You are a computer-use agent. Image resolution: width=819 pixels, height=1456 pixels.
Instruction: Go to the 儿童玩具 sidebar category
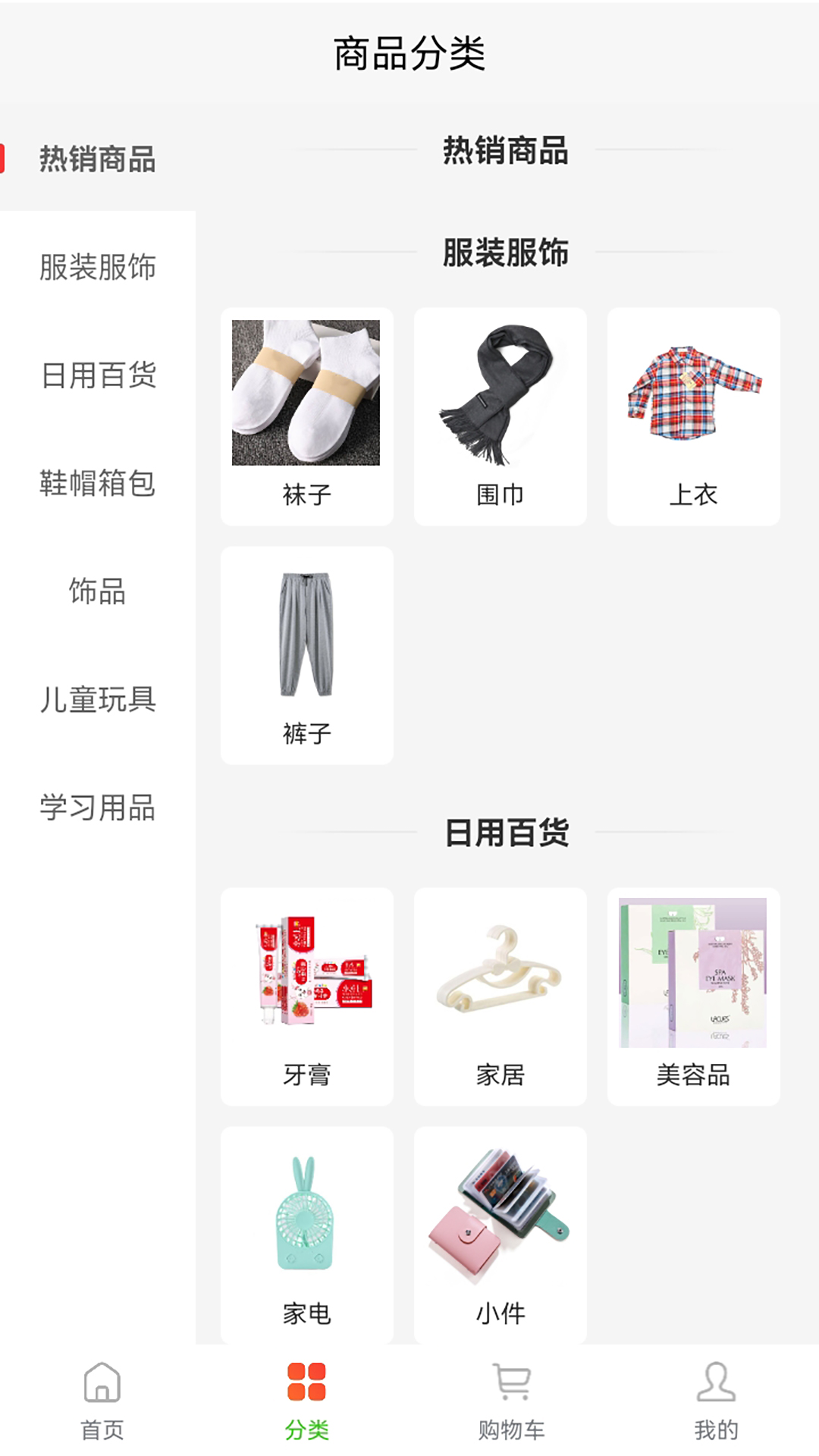[x=98, y=699]
